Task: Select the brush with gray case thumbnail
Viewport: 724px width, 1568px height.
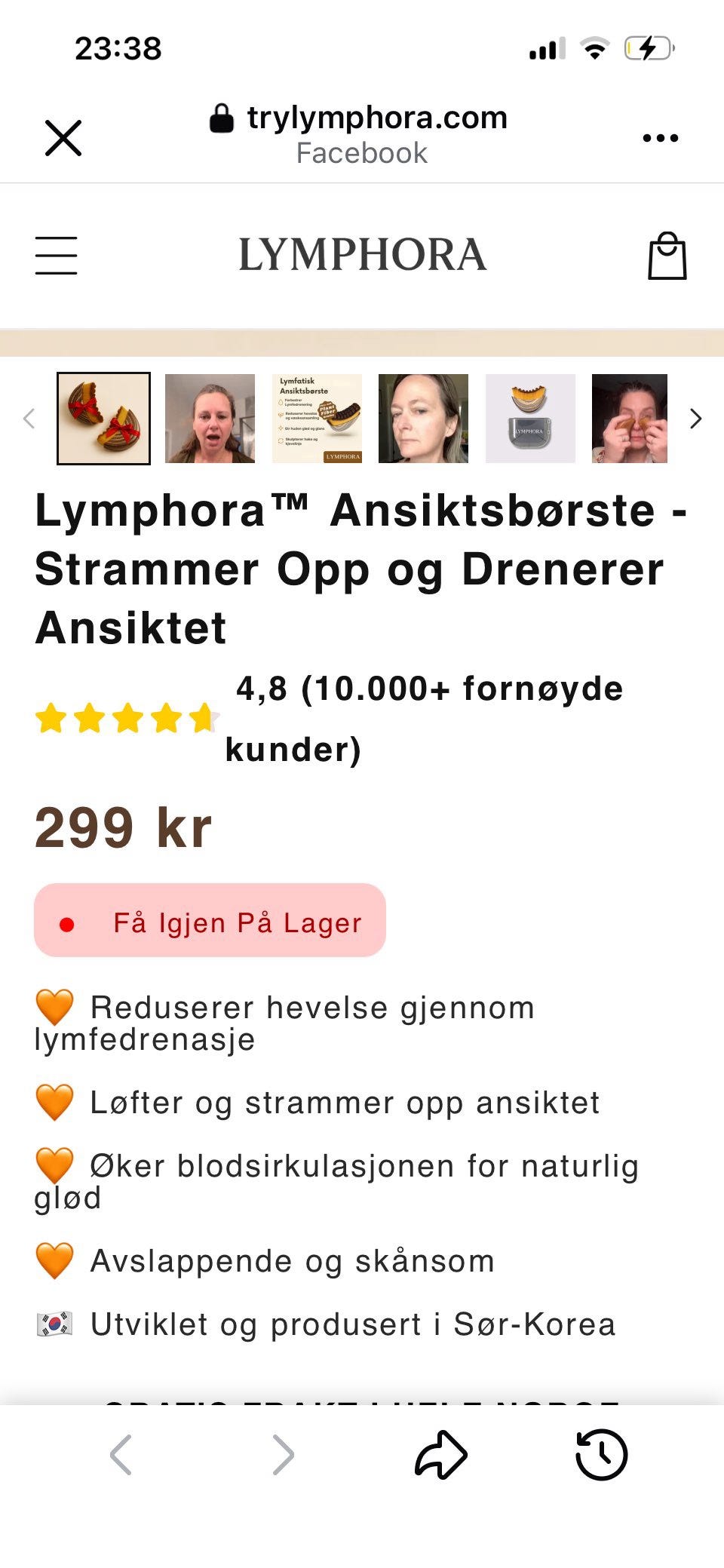Action: pyautogui.click(x=530, y=419)
